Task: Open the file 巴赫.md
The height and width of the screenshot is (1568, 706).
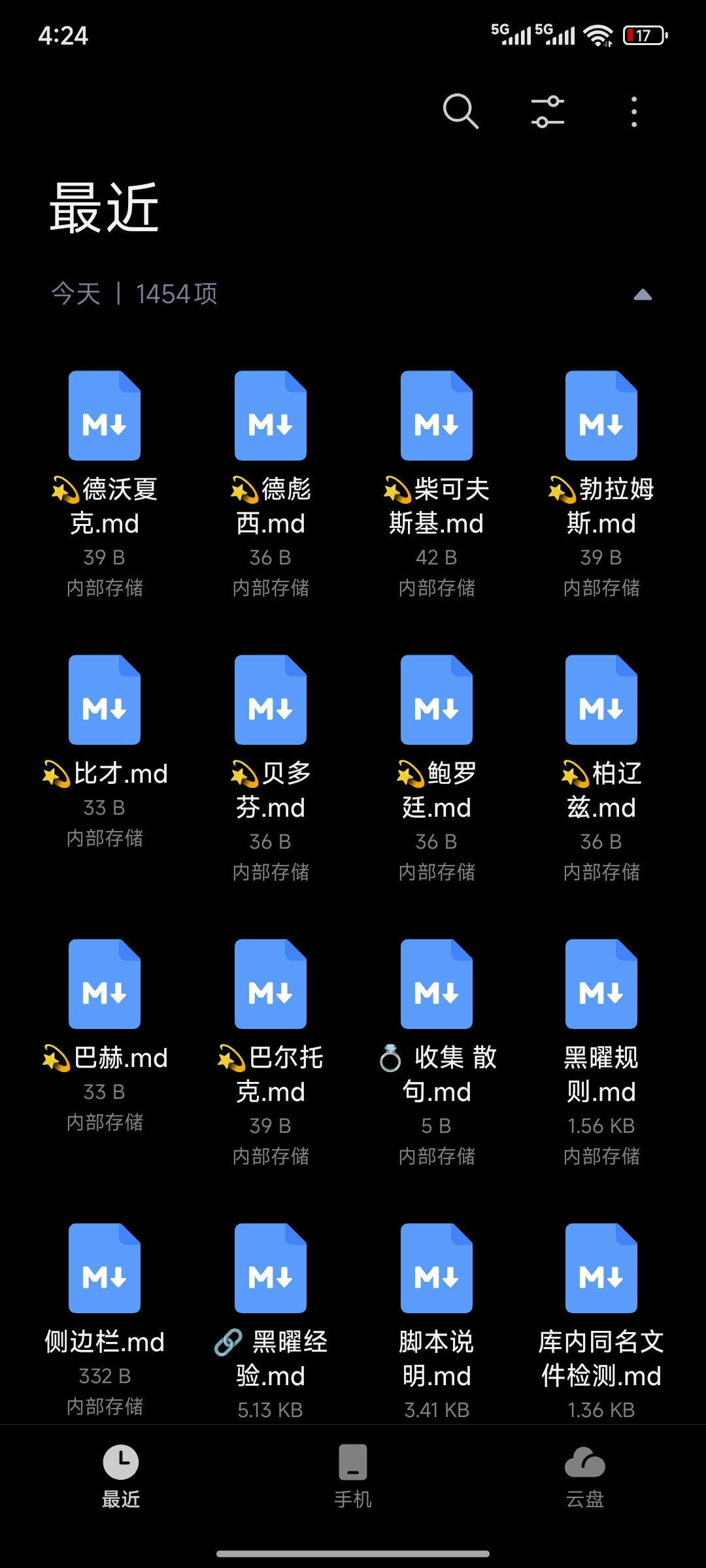Action: (105, 985)
